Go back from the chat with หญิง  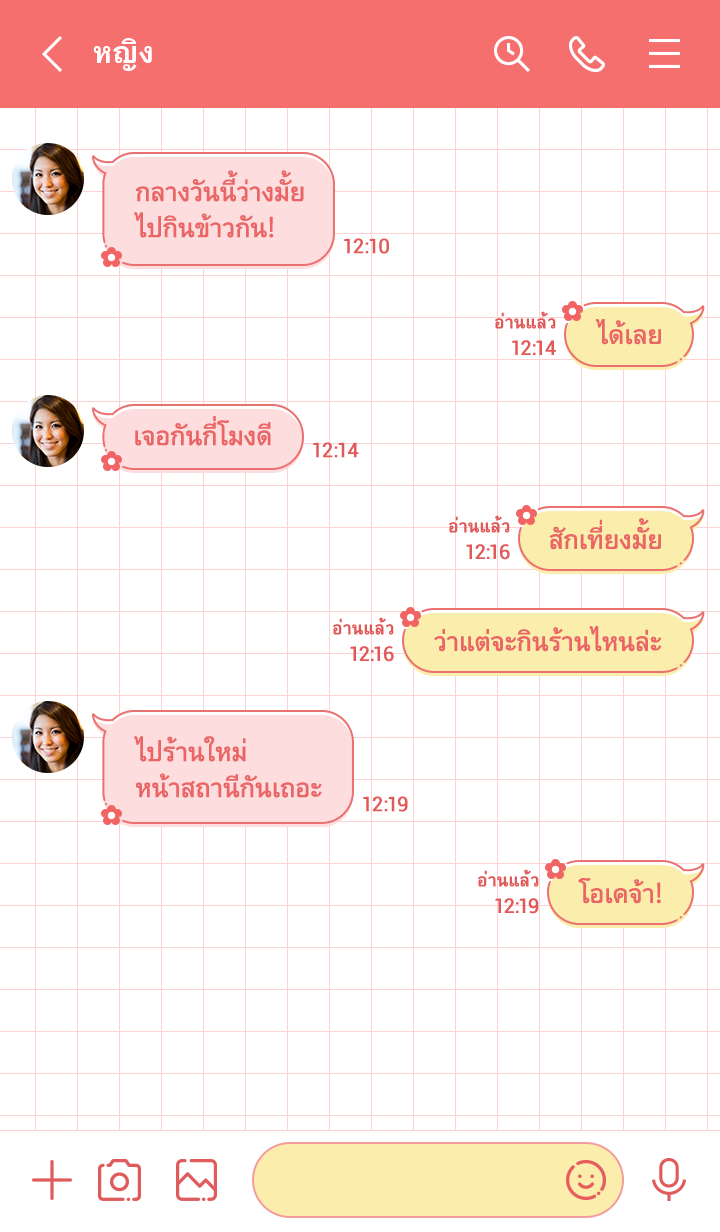(52, 54)
